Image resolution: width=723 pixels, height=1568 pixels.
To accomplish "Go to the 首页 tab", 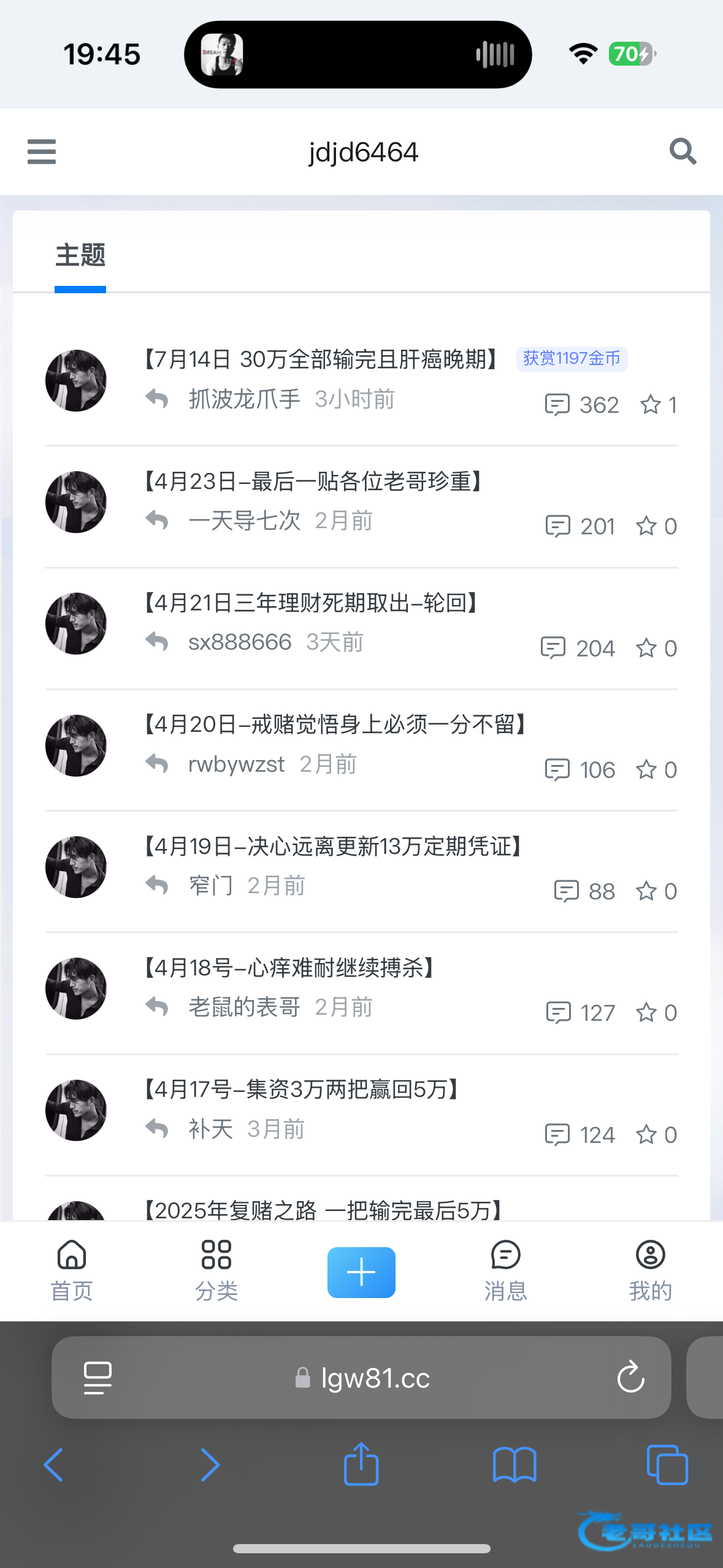I will click(x=72, y=1270).
